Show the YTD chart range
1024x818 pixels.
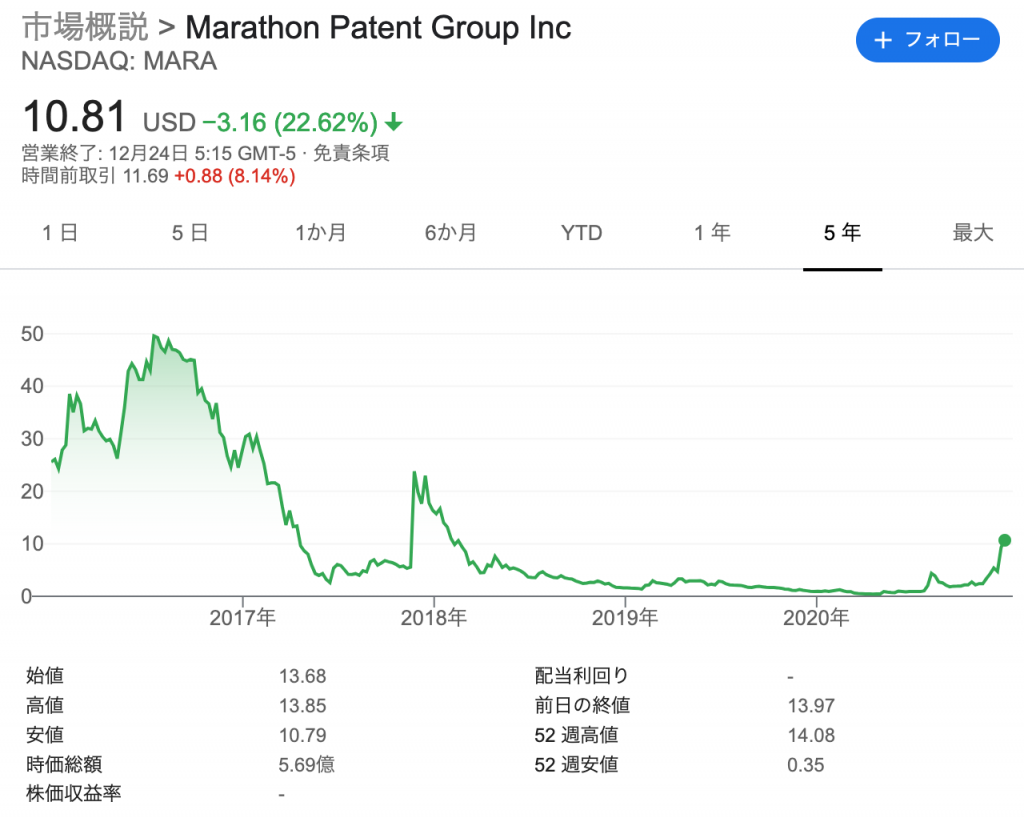[x=581, y=233]
